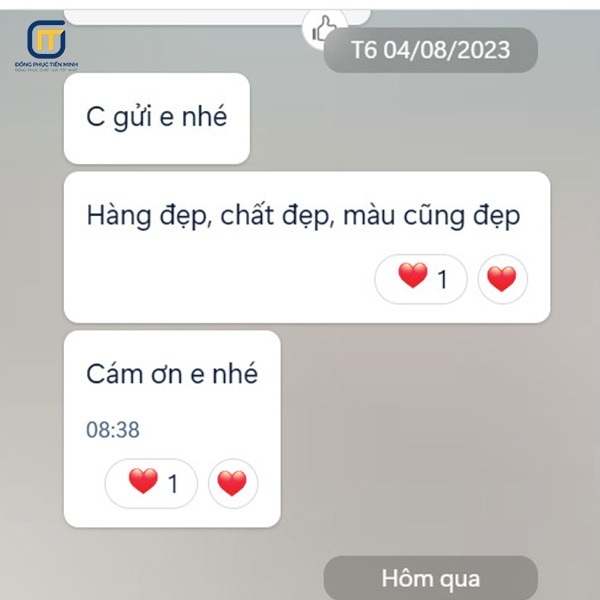View who reacted to "Cám ơn e nhé"
This screenshot has height=600, width=600.
151,484
